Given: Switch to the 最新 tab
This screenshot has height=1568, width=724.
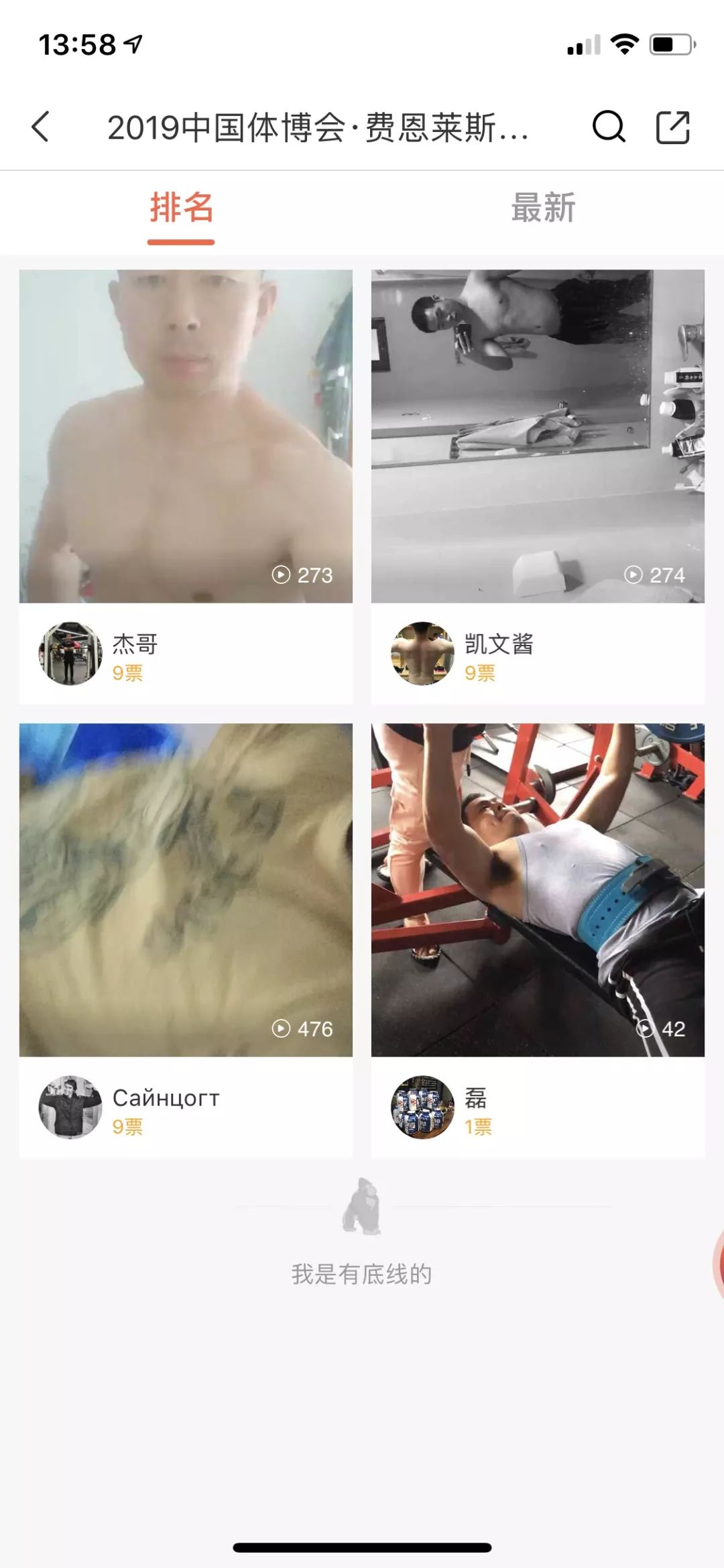Looking at the screenshot, I should (x=543, y=208).
